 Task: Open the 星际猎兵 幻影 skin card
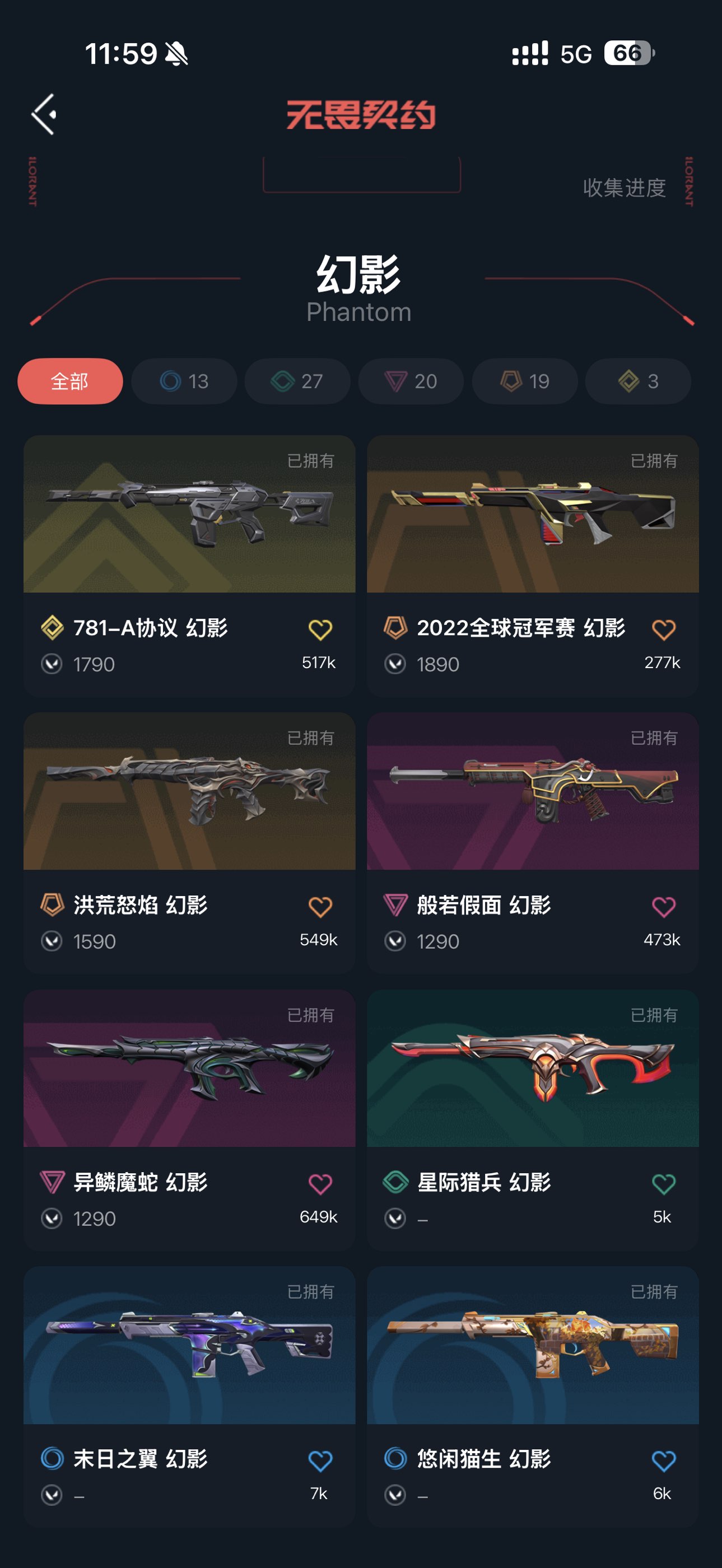[x=532, y=1068]
